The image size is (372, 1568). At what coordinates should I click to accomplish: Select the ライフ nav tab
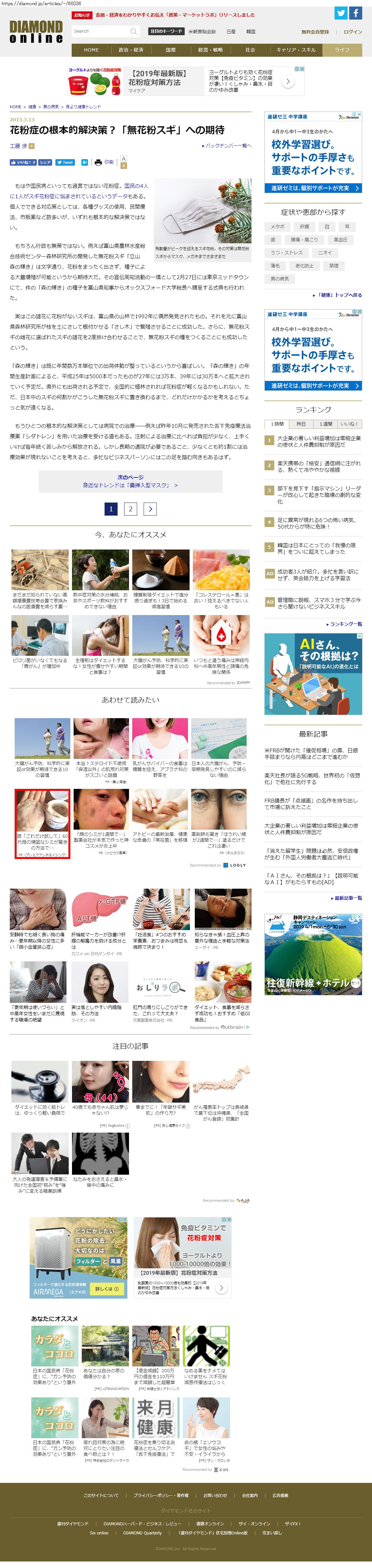click(x=342, y=50)
